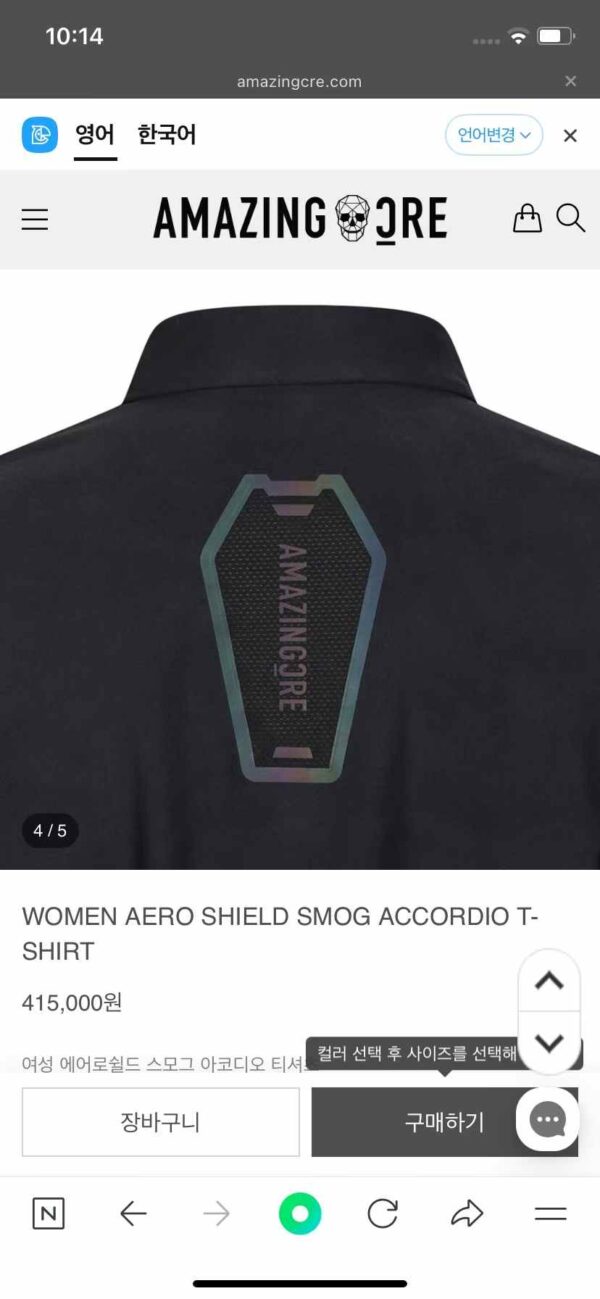Jump to top with up arrow
Viewport: 600px width, 1299px height.
point(549,981)
